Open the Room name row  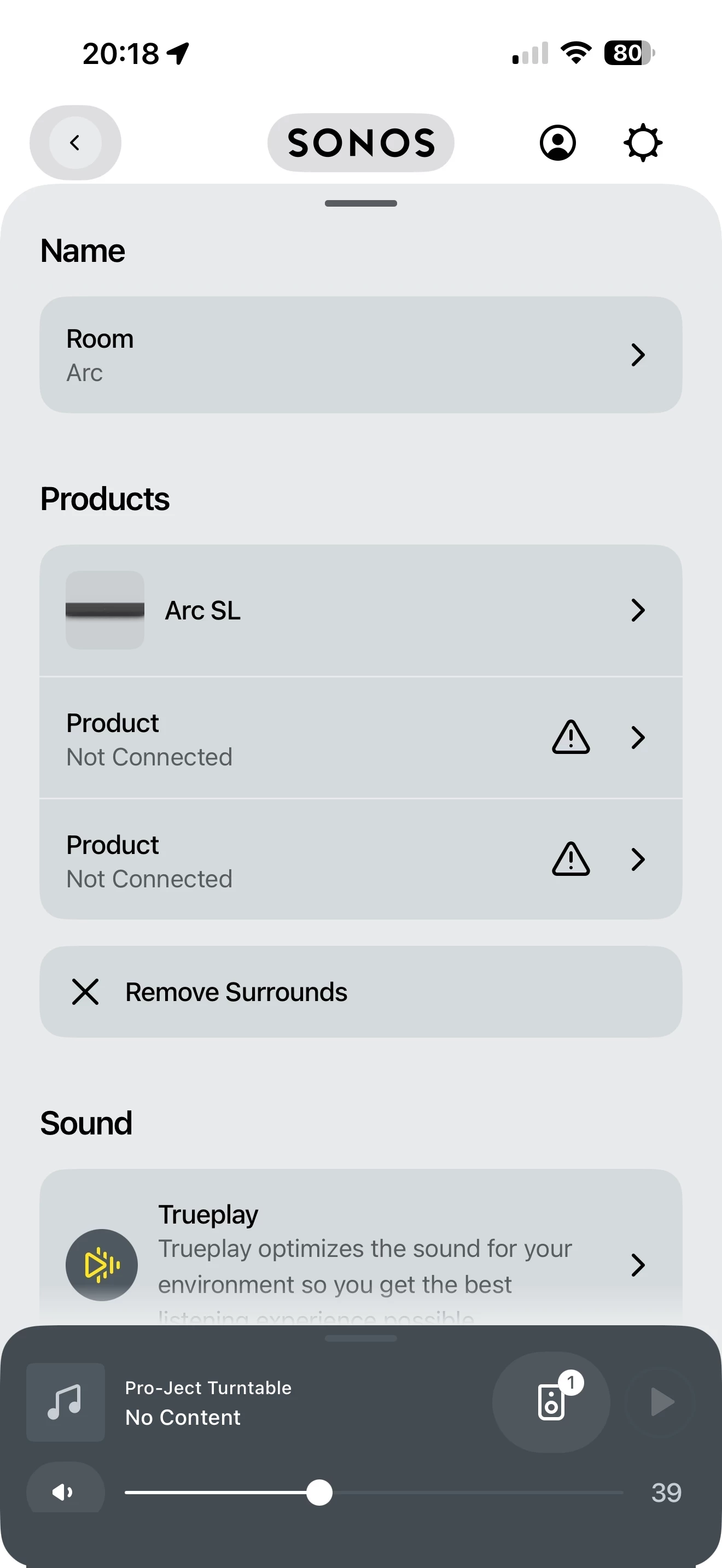coord(360,355)
